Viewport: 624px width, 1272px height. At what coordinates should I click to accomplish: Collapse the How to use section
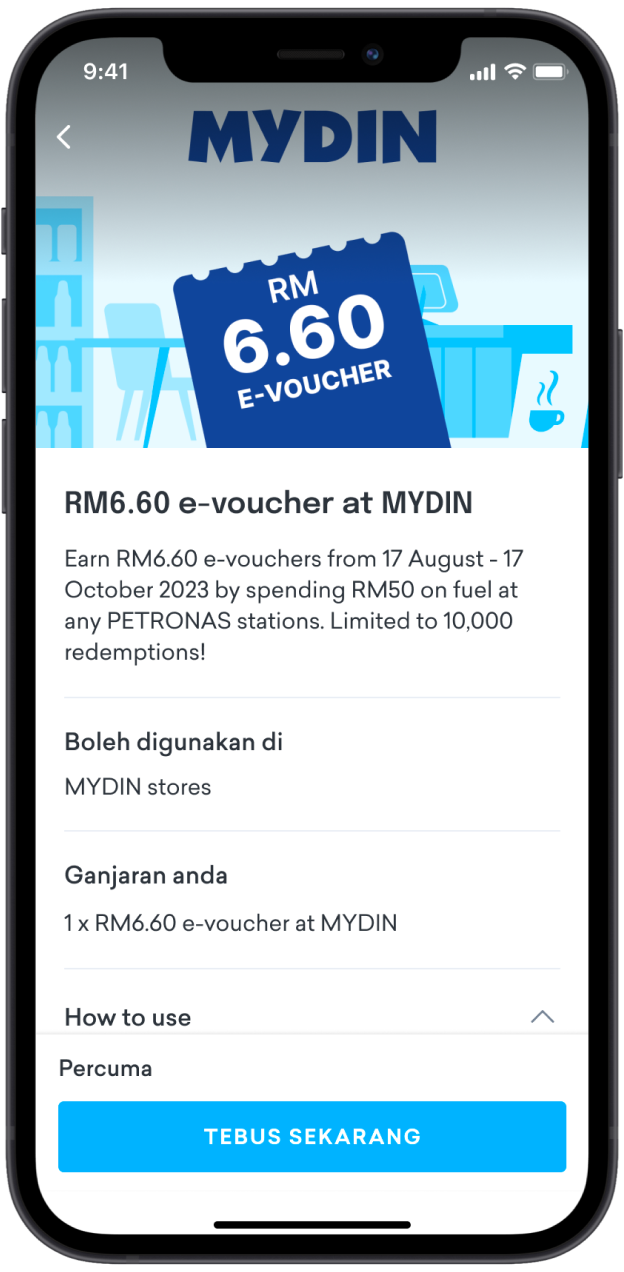click(x=541, y=1017)
